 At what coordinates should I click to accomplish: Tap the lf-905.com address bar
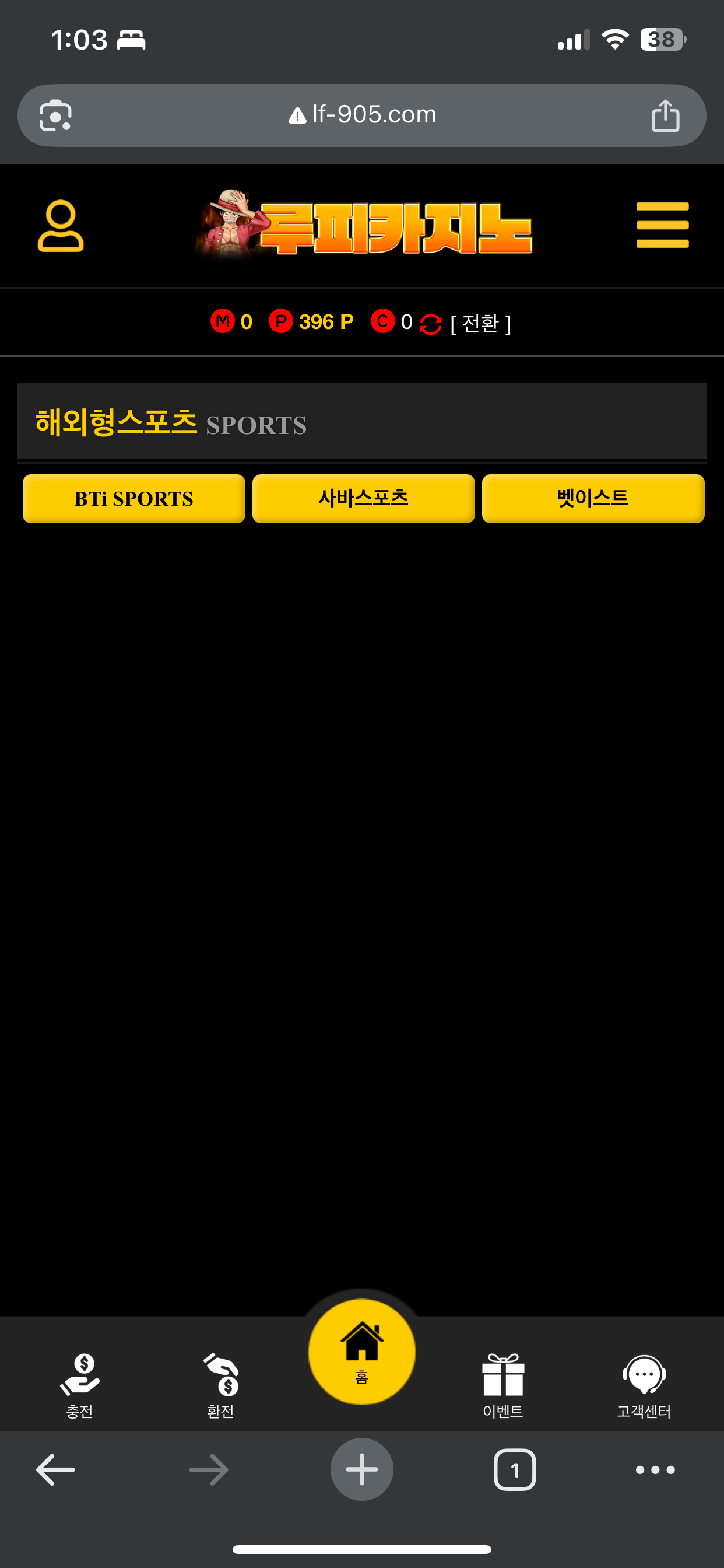(x=363, y=115)
